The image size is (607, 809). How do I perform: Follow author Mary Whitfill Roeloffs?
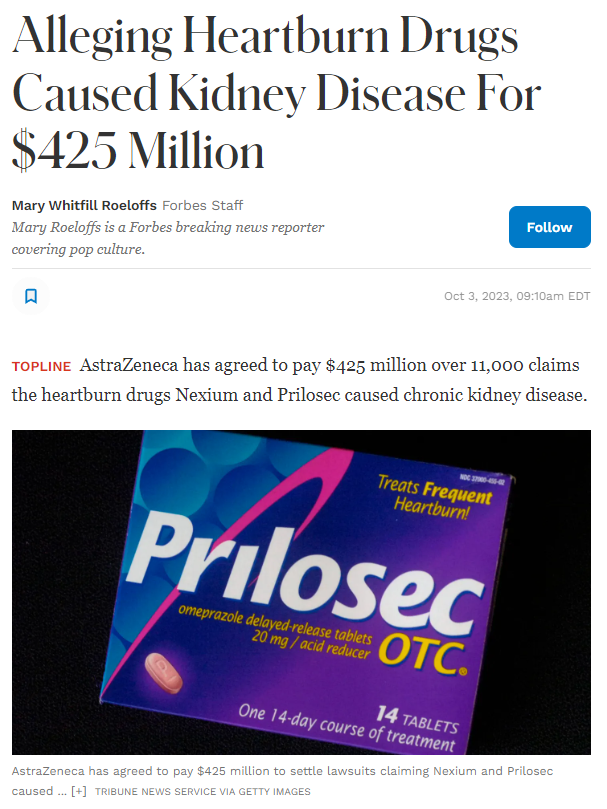(x=549, y=227)
